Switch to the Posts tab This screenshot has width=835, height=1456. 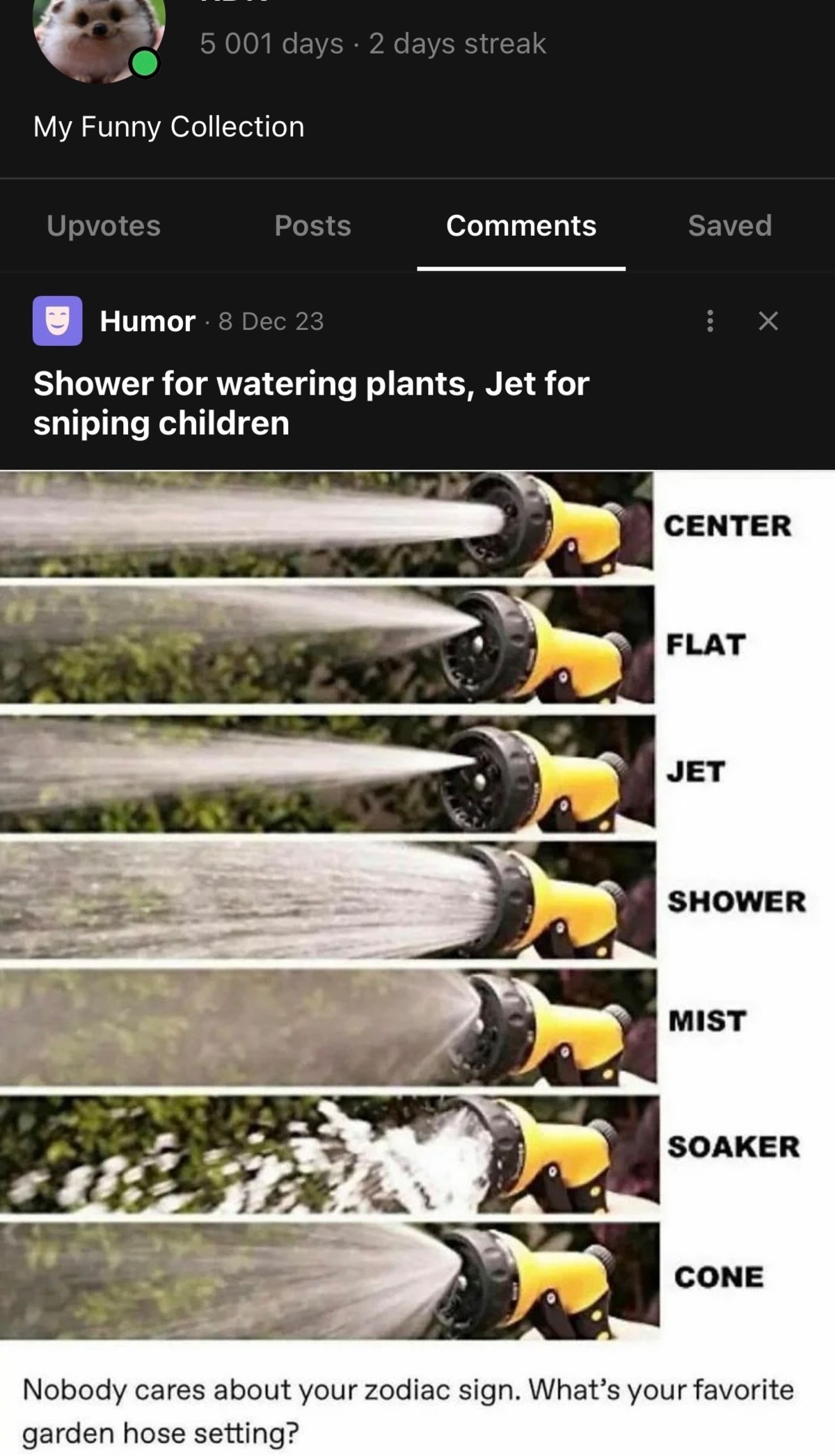[312, 225]
